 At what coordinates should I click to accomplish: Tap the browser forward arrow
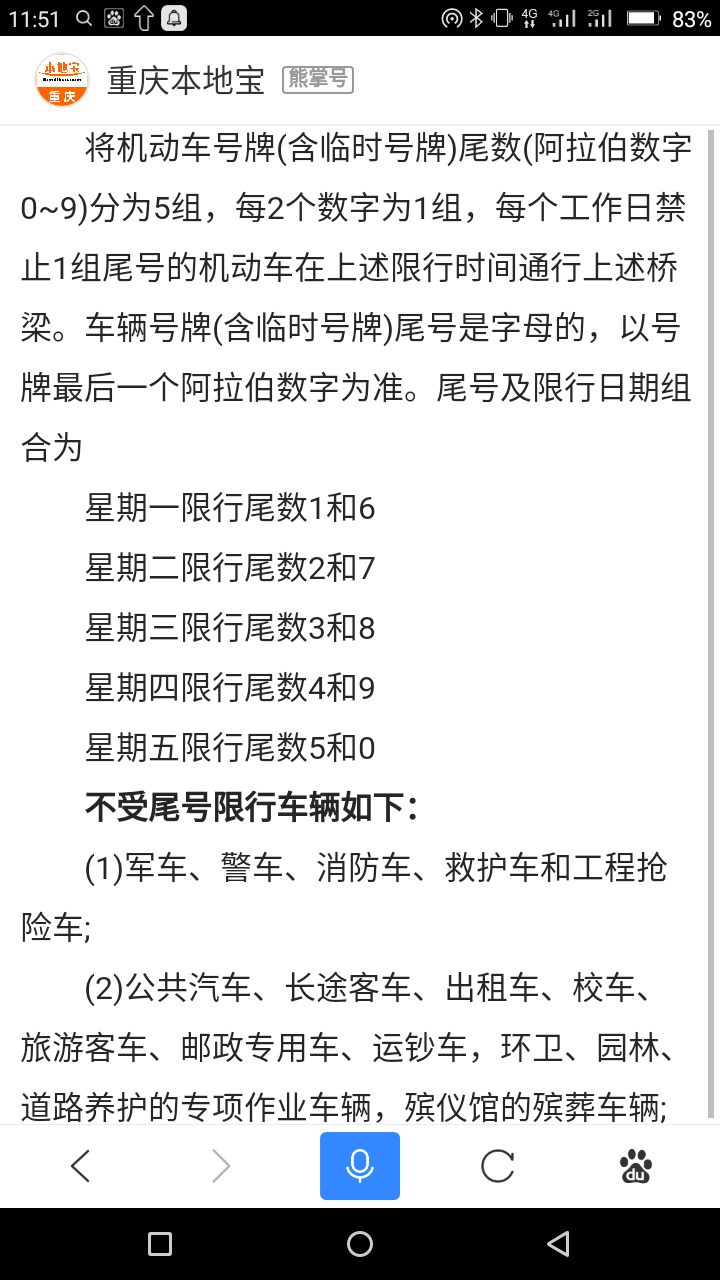pyautogui.click(x=221, y=1166)
